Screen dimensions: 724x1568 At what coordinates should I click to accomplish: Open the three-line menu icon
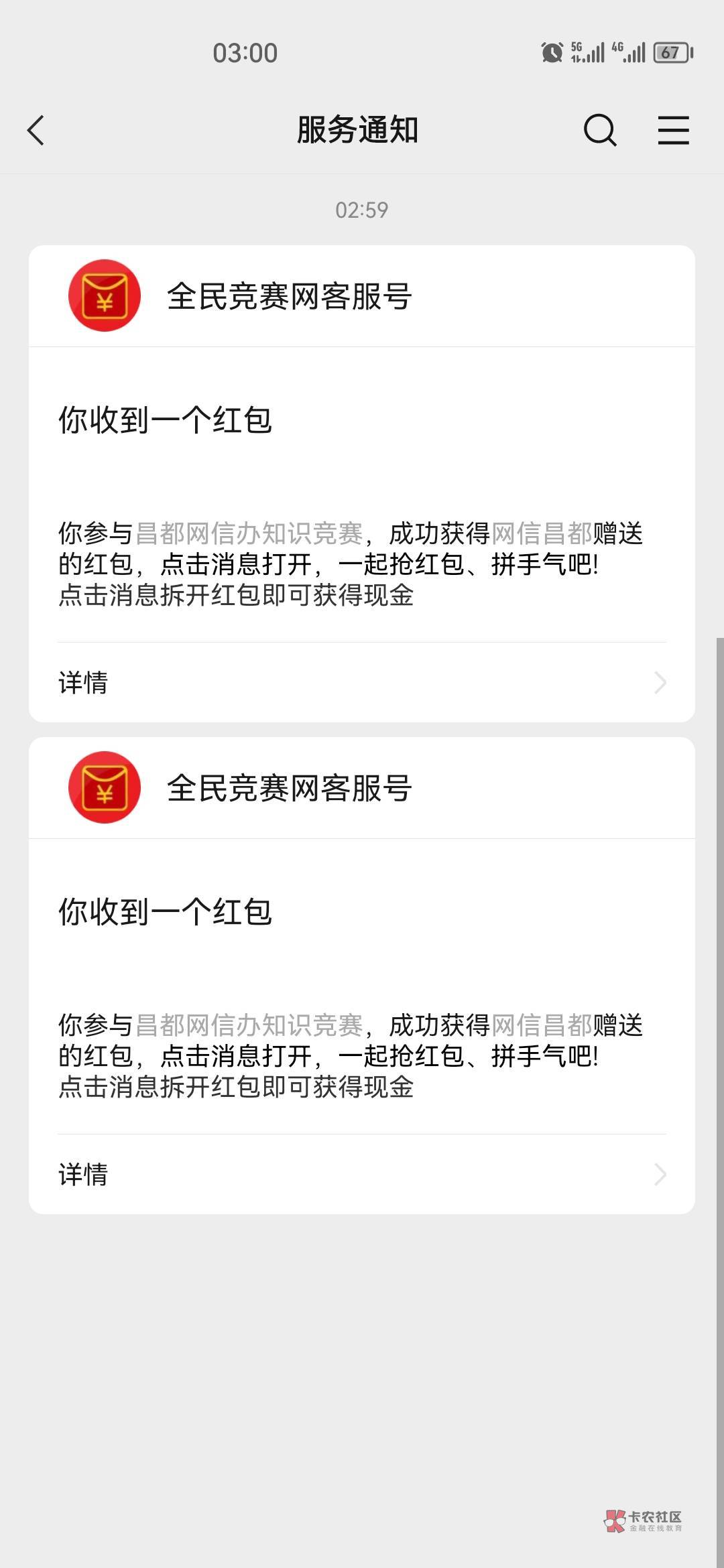click(673, 130)
